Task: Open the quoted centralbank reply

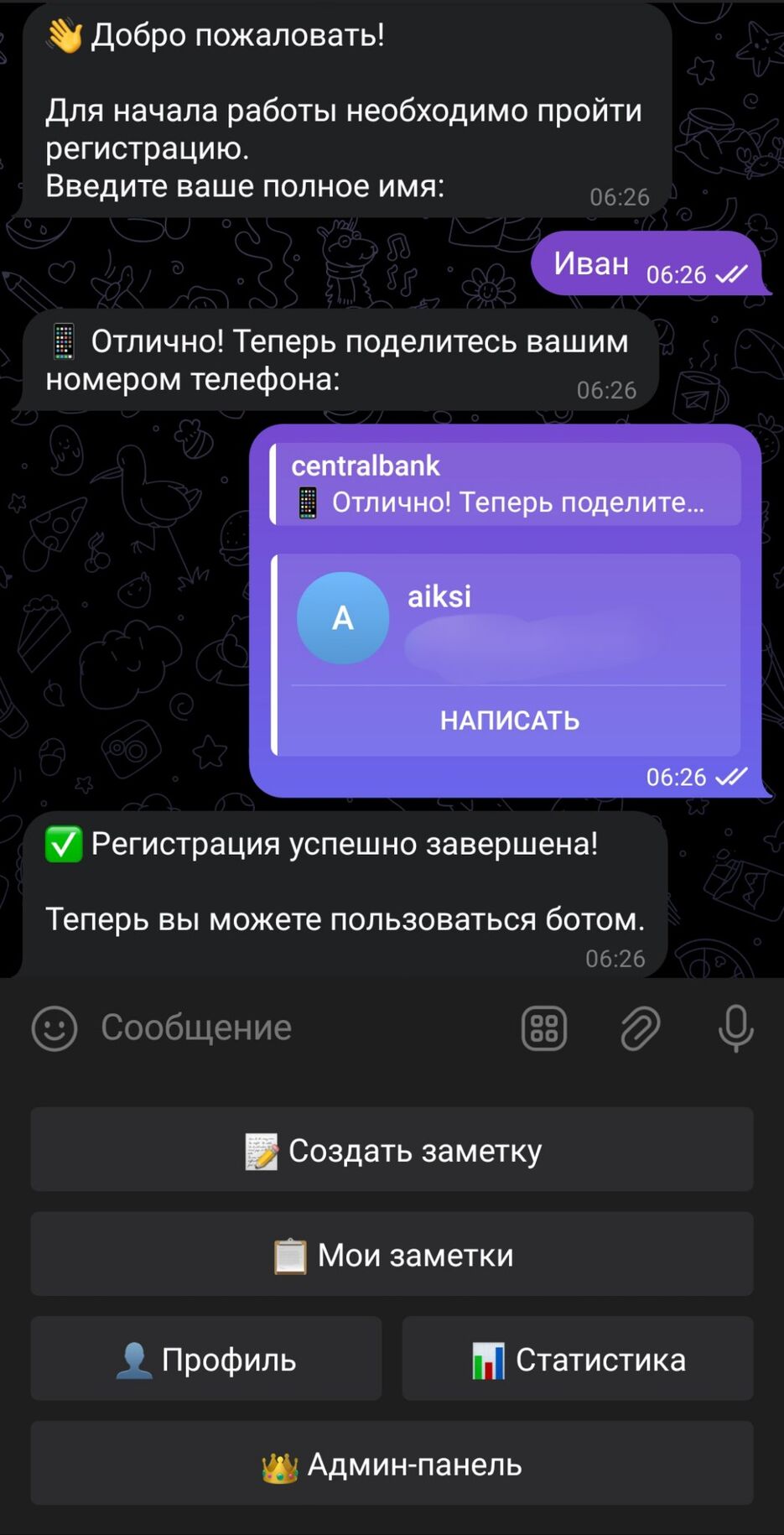Action: (506, 484)
